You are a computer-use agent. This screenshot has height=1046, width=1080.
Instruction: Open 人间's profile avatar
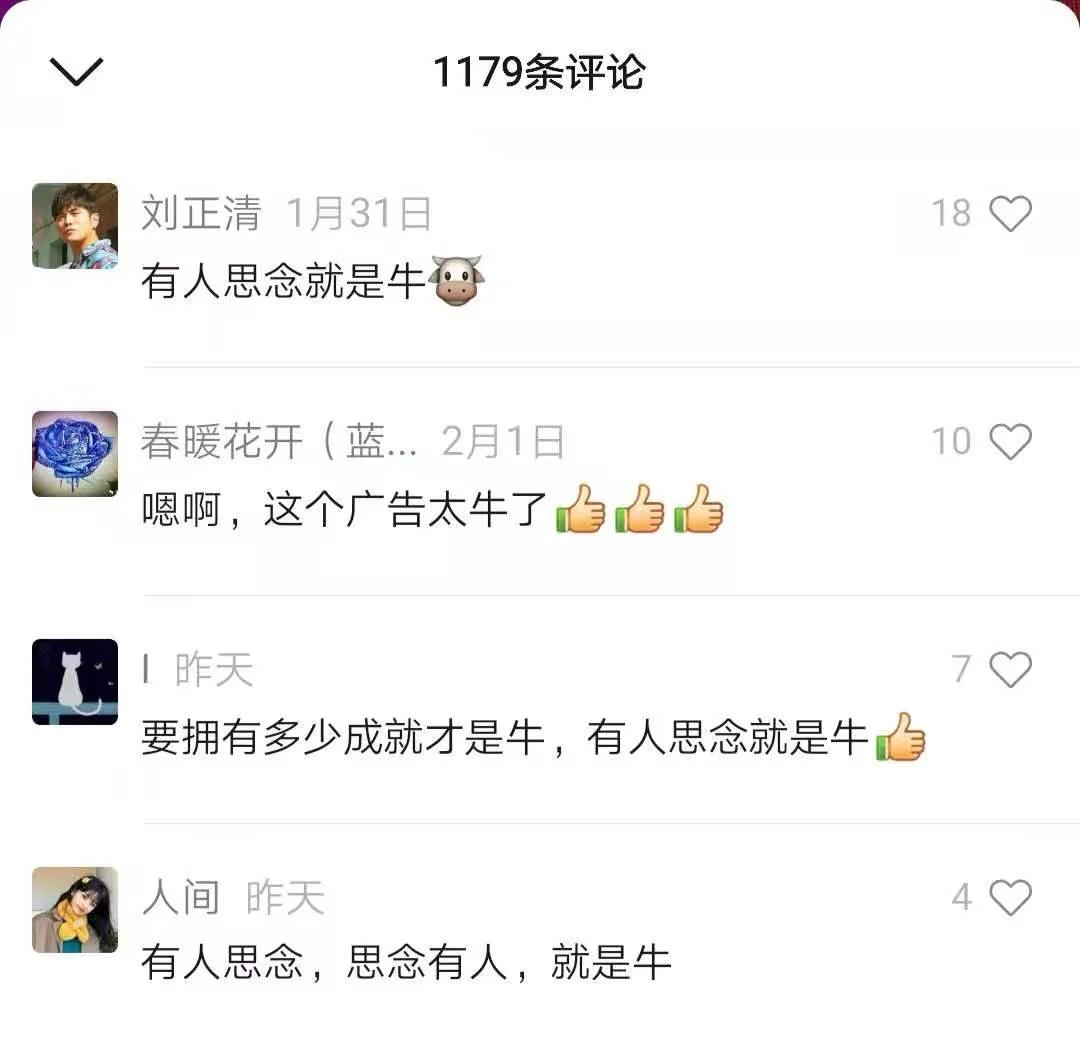pos(75,910)
